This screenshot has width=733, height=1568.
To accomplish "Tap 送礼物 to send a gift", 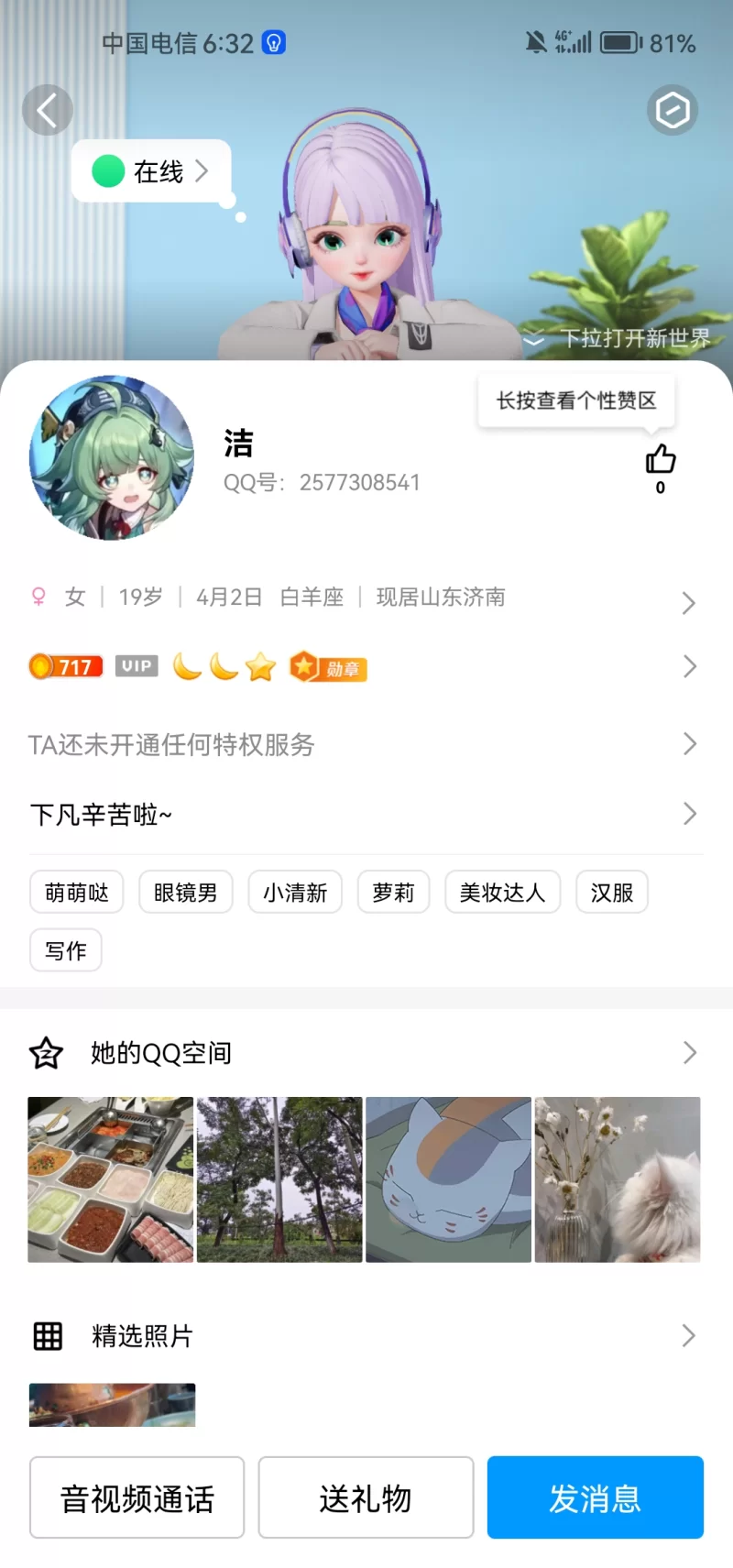I will click(x=366, y=1497).
